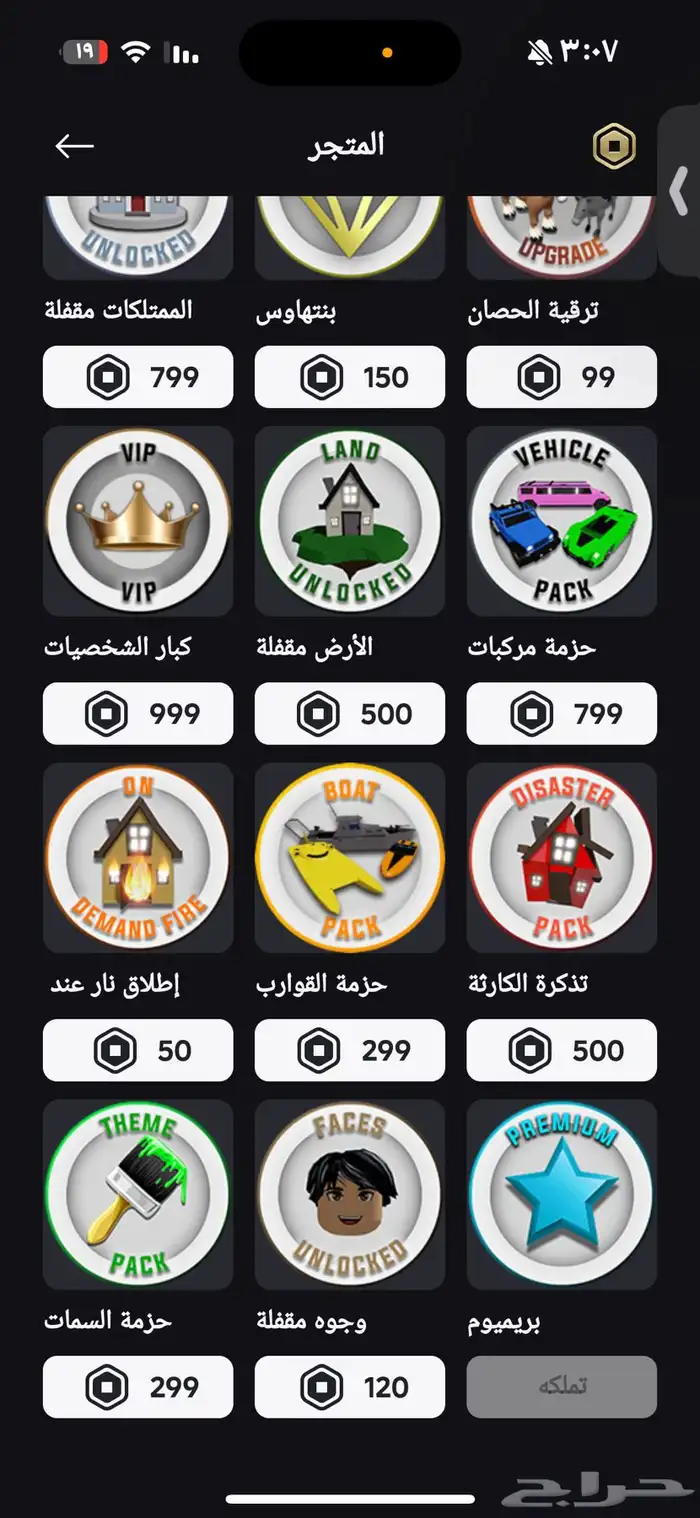Buy حزمة السمات for 299 Robux
This screenshot has width=700, height=1518.
pyautogui.click(x=138, y=1387)
